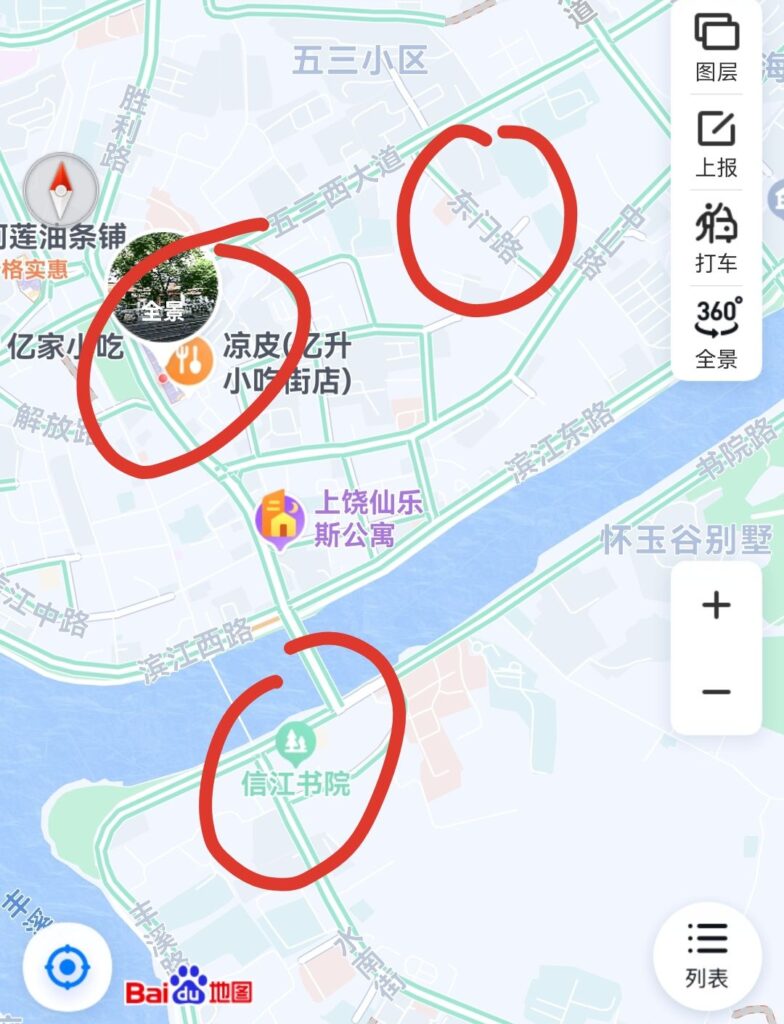Tap 上报 to report an issue
The image size is (784, 1024).
coord(716,142)
